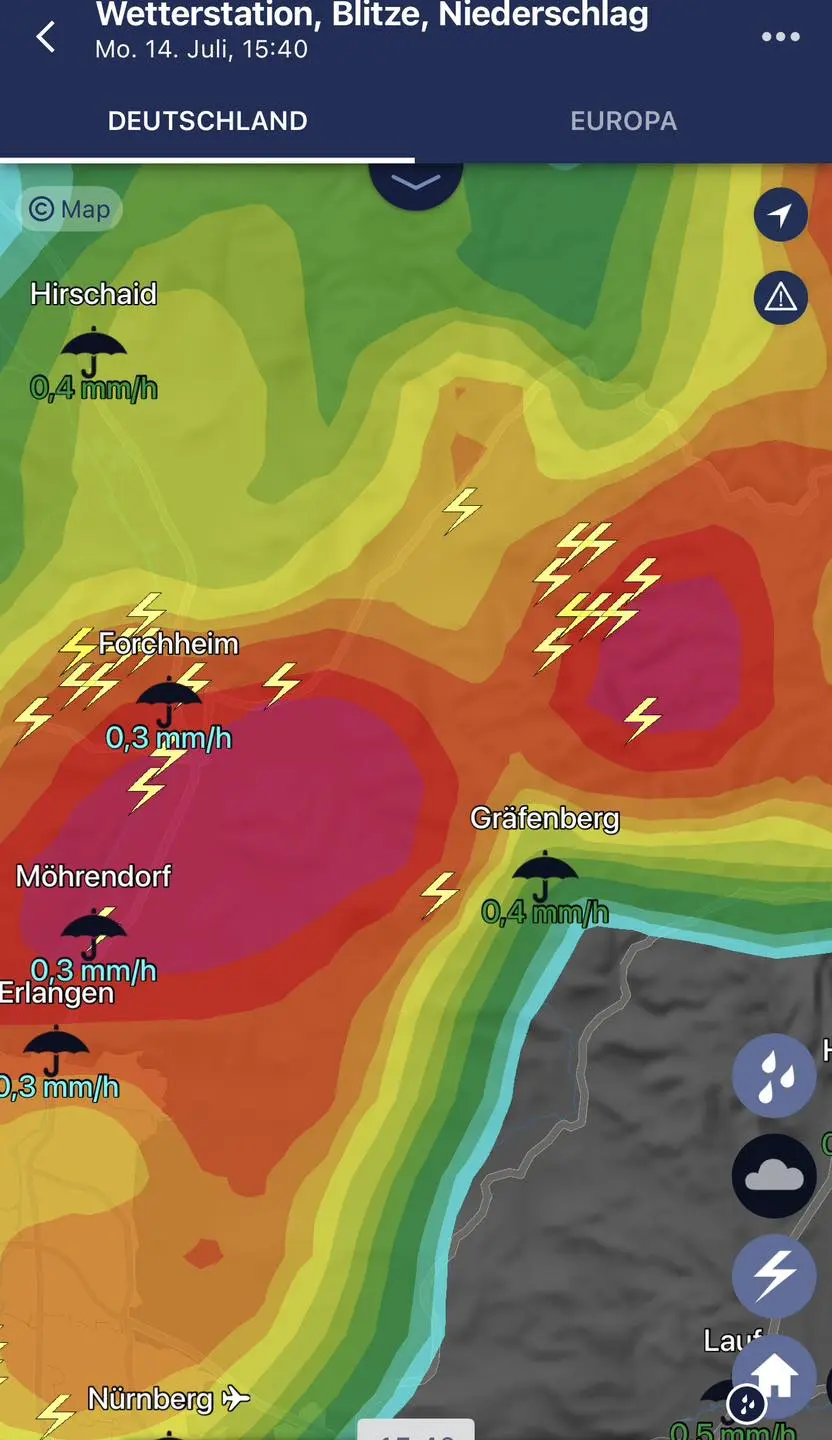Viewport: 832px width, 1440px height.
Task: Toggle the lightning layer button
Action: (774, 1276)
